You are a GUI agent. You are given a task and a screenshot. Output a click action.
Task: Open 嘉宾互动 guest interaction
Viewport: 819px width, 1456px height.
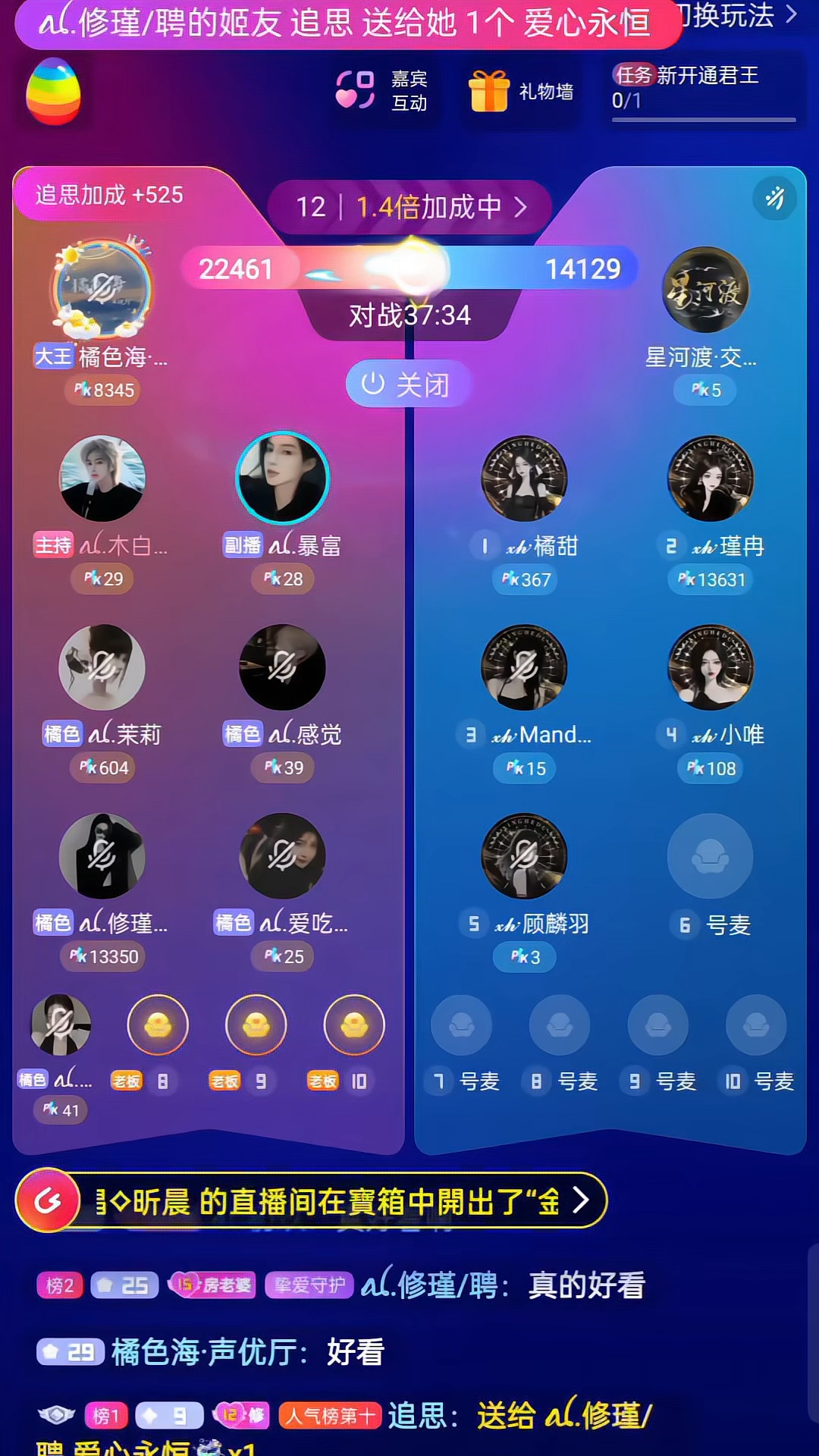click(382, 91)
